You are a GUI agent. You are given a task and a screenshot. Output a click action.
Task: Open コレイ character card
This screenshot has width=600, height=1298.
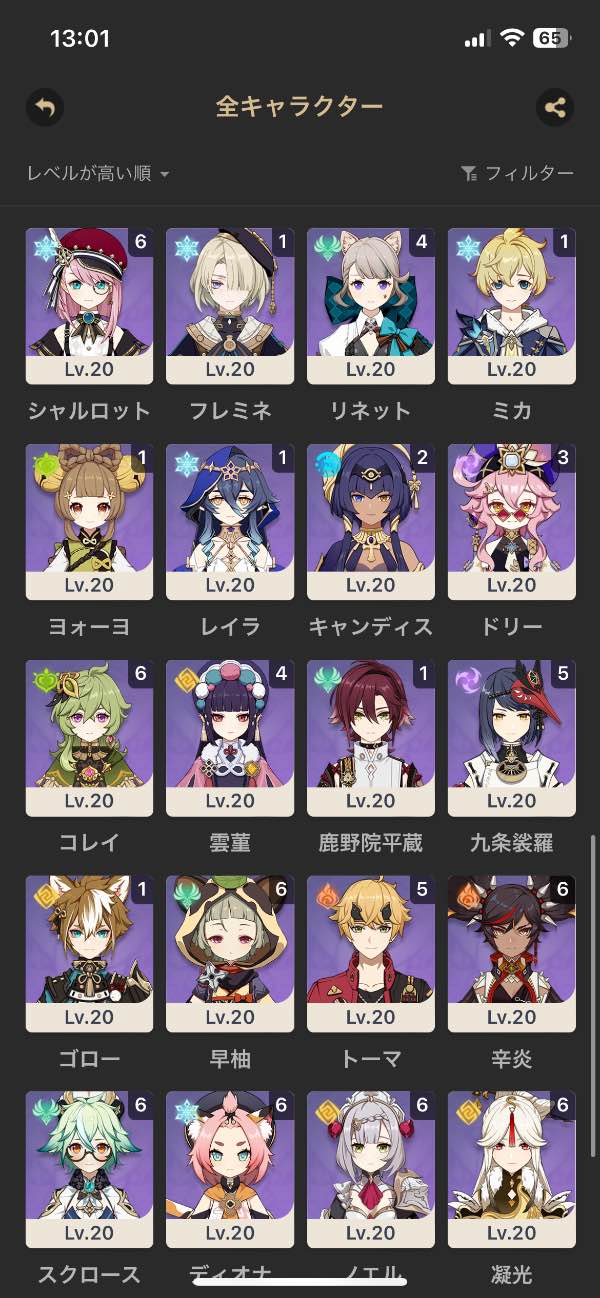coord(89,738)
